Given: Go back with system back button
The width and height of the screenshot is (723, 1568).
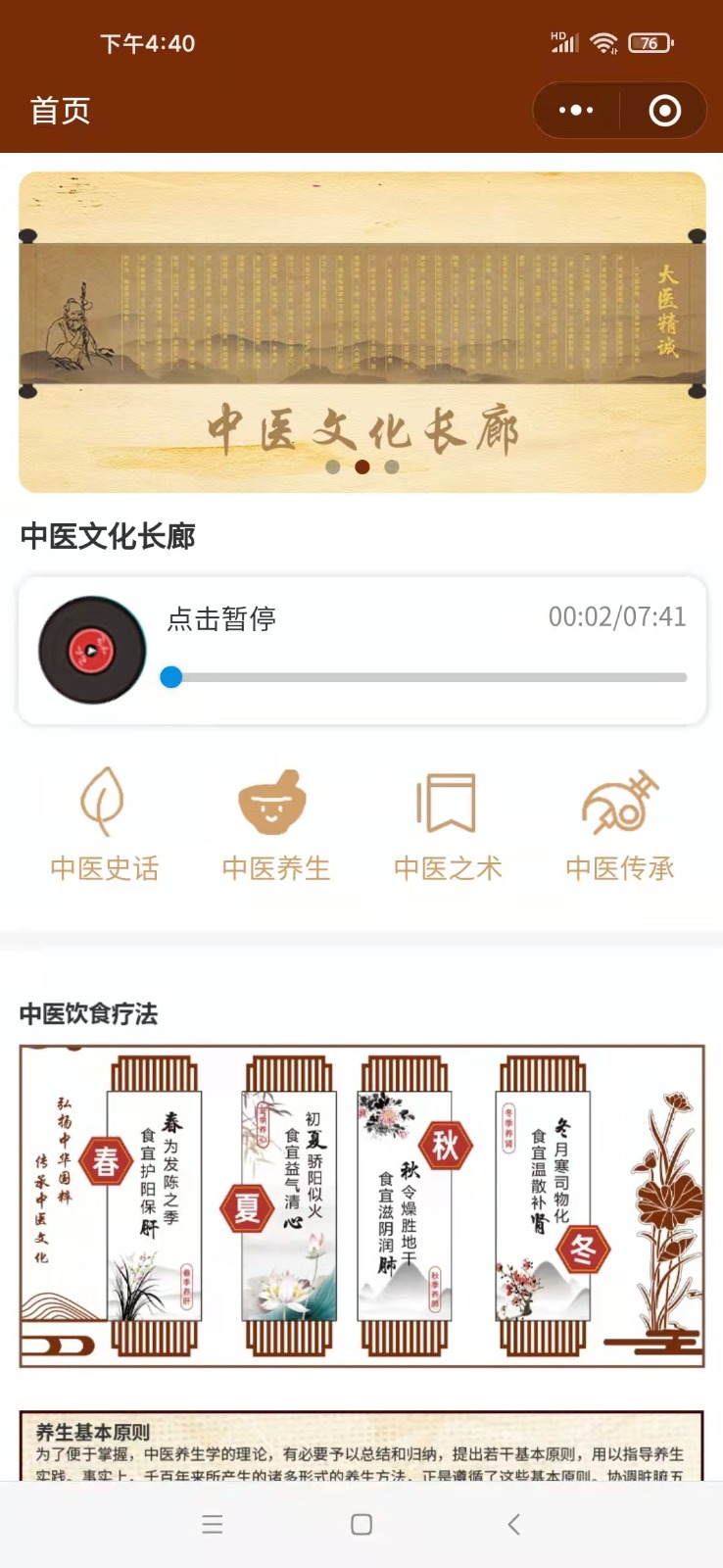Looking at the screenshot, I should click(513, 1524).
